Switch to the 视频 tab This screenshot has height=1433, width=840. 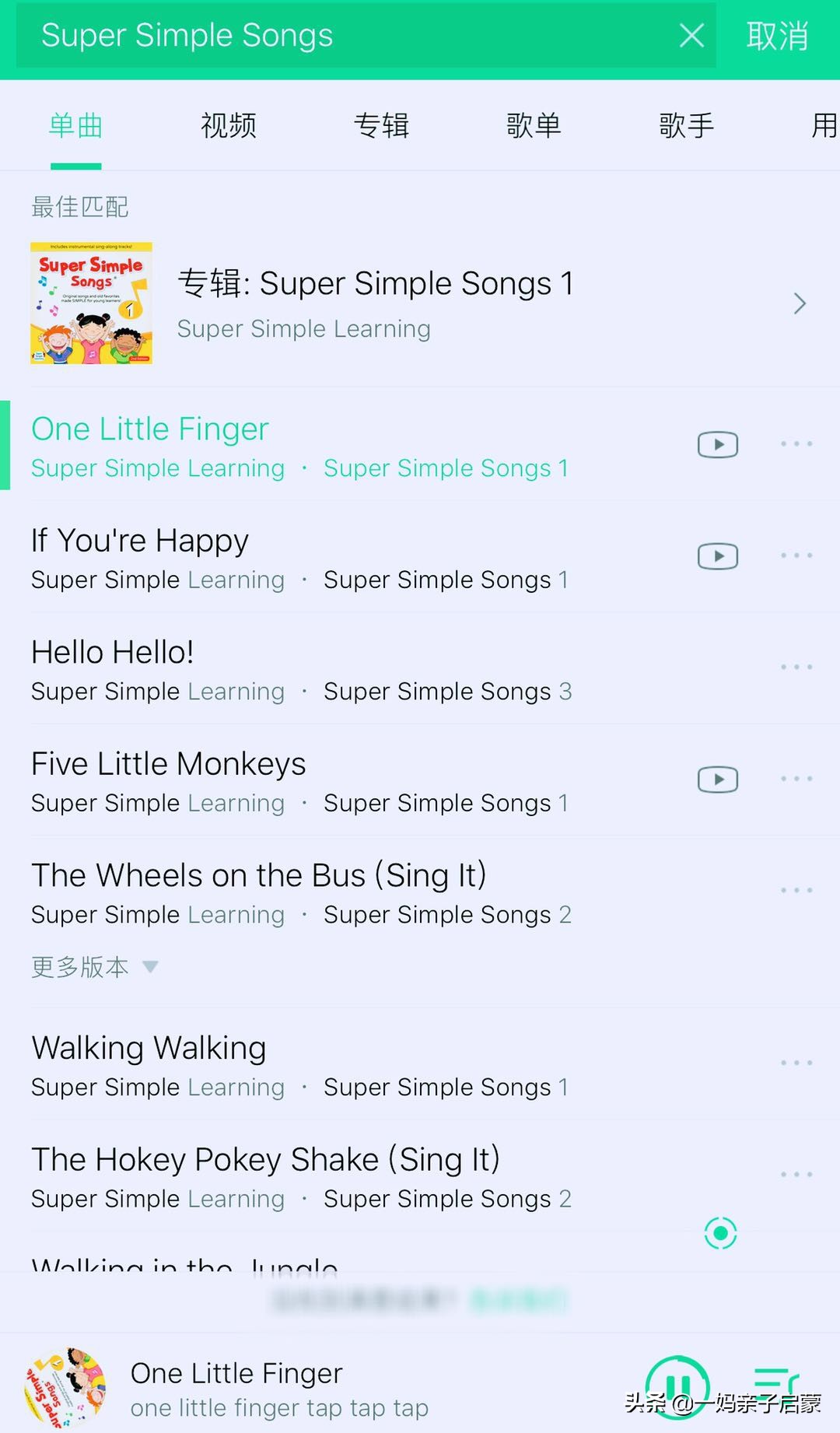tap(228, 125)
